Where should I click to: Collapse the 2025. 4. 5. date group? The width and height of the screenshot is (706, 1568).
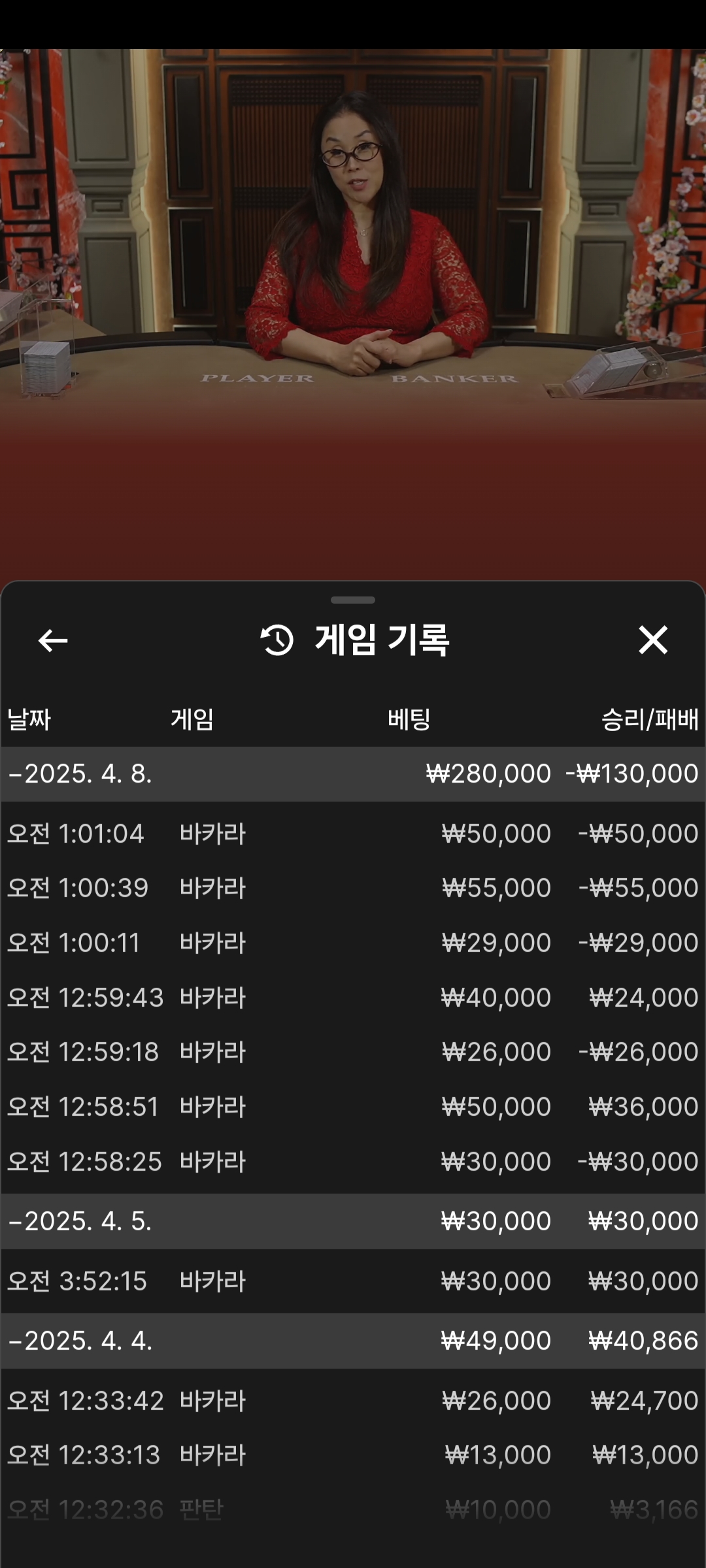pyautogui.click(x=353, y=1222)
